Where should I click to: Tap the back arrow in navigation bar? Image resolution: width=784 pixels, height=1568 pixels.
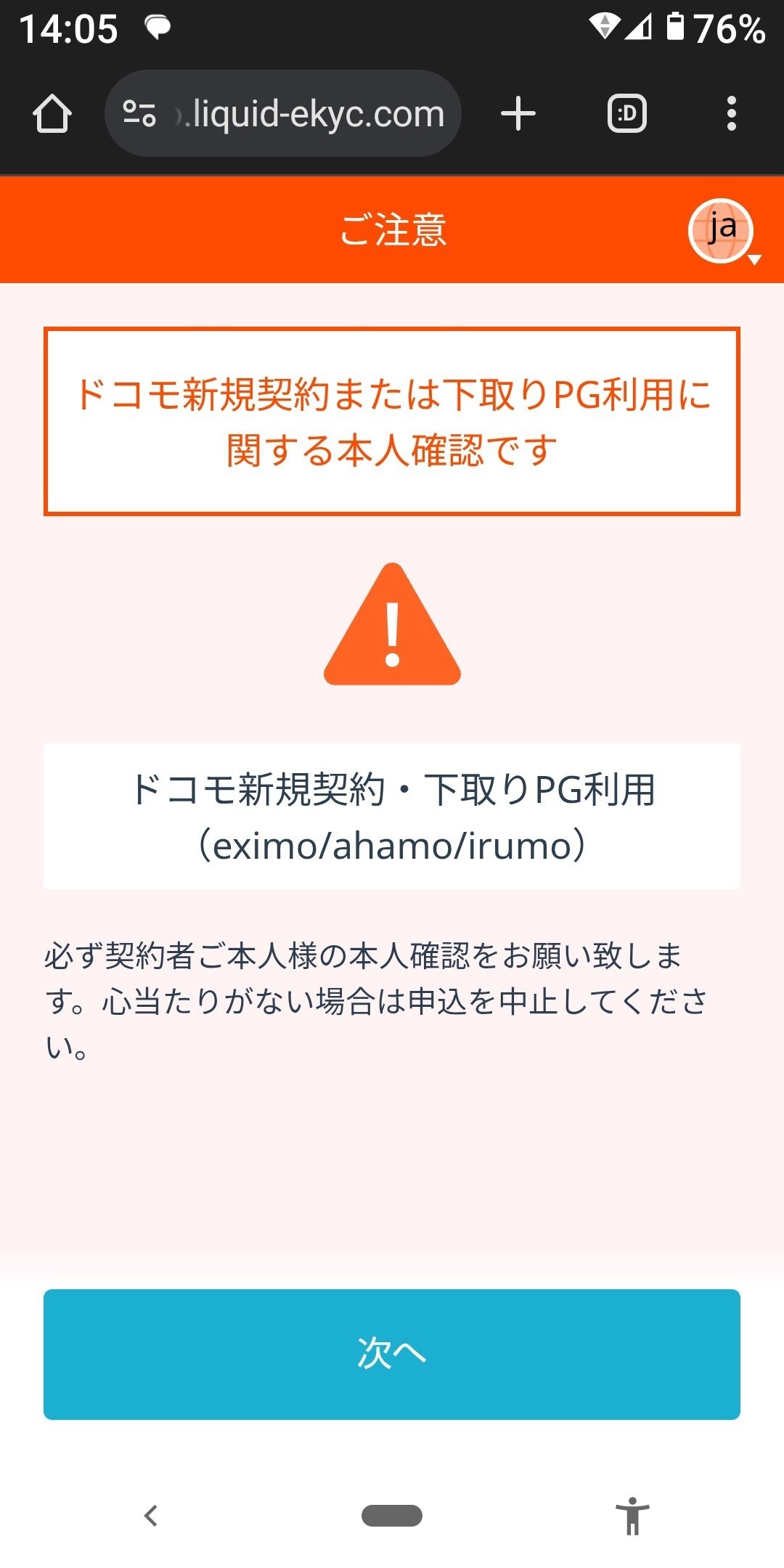pyautogui.click(x=151, y=1516)
